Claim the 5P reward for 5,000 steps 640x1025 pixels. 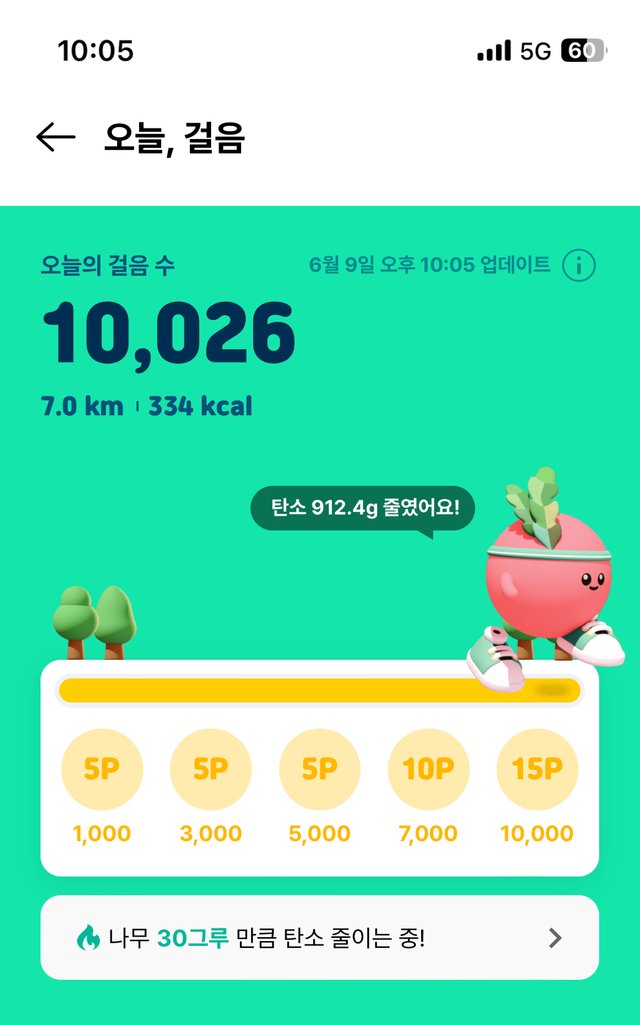pyautogui.click(x=320, y=769)
